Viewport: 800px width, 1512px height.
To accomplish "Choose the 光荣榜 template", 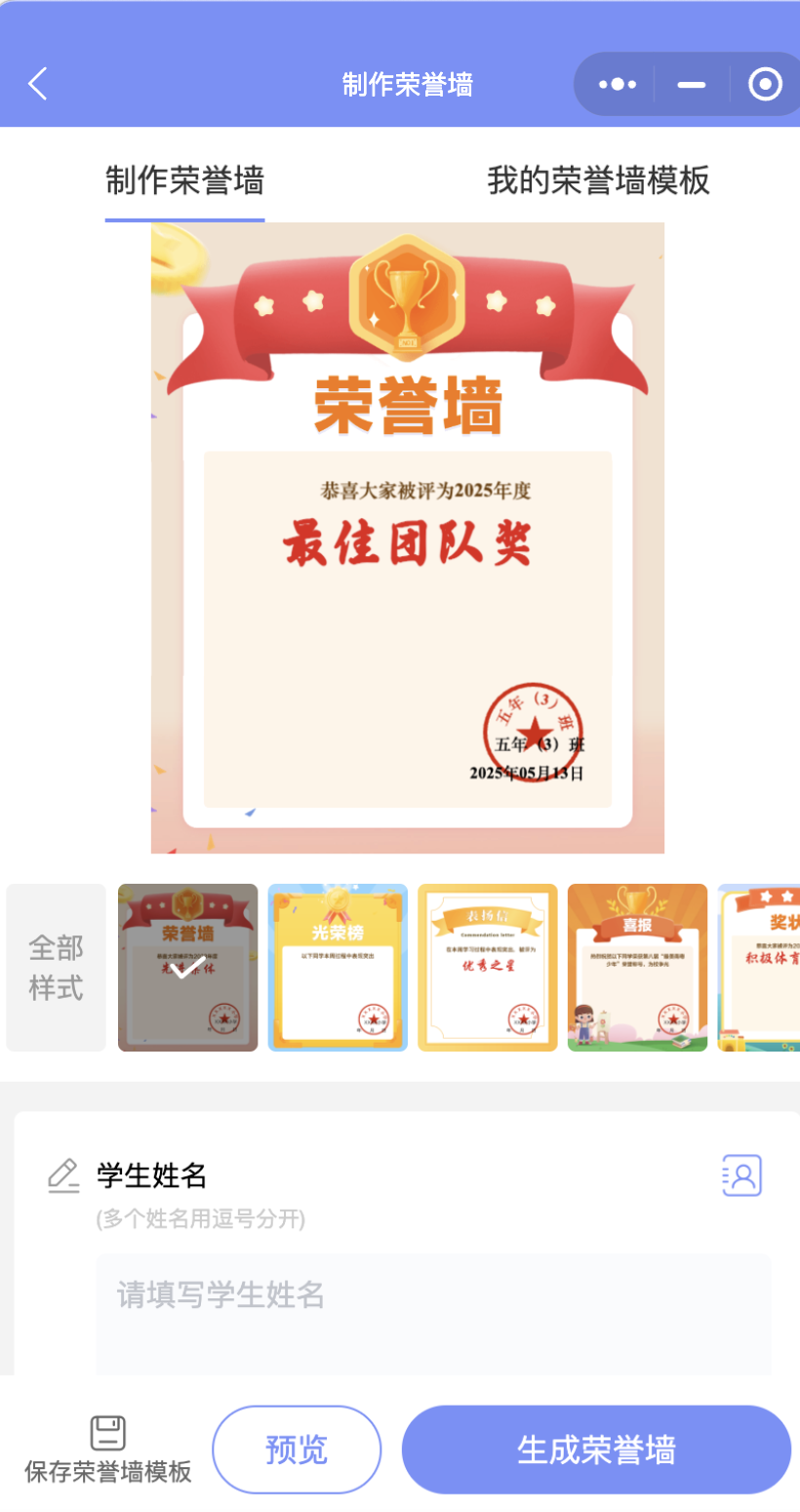I will (337, 967).
